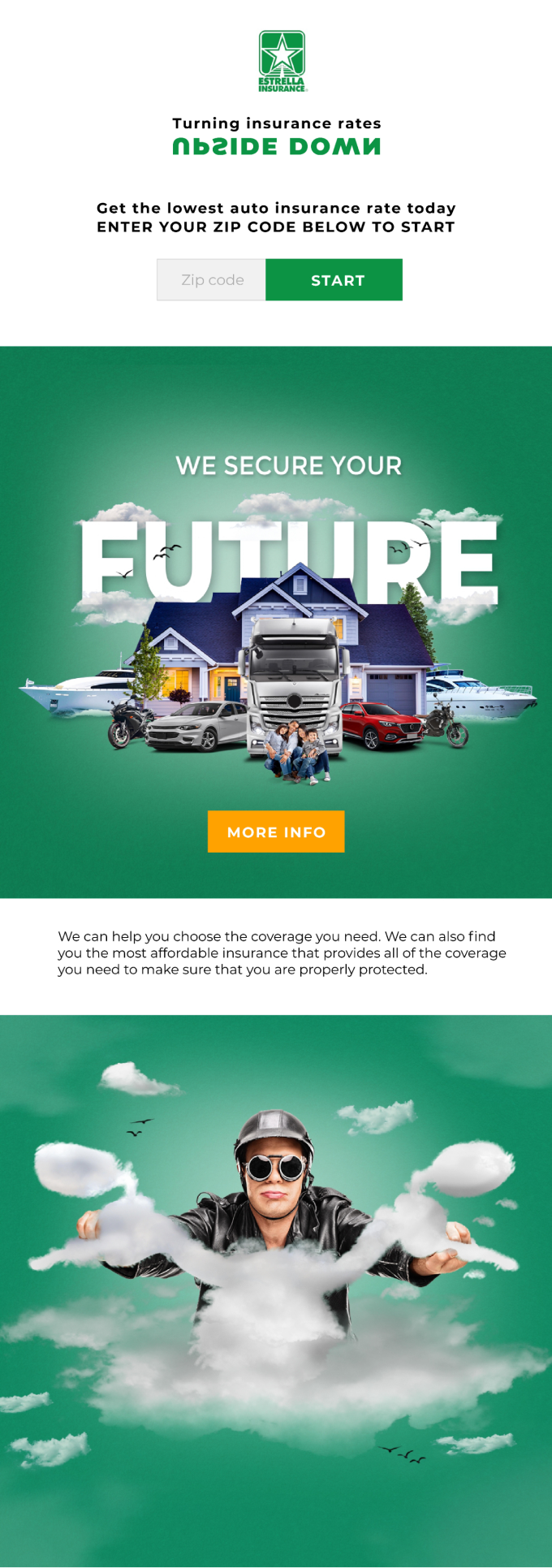Open the orange MORE INFO button
Viewport: 552px width, 1568px height.
tap(276, 832)
